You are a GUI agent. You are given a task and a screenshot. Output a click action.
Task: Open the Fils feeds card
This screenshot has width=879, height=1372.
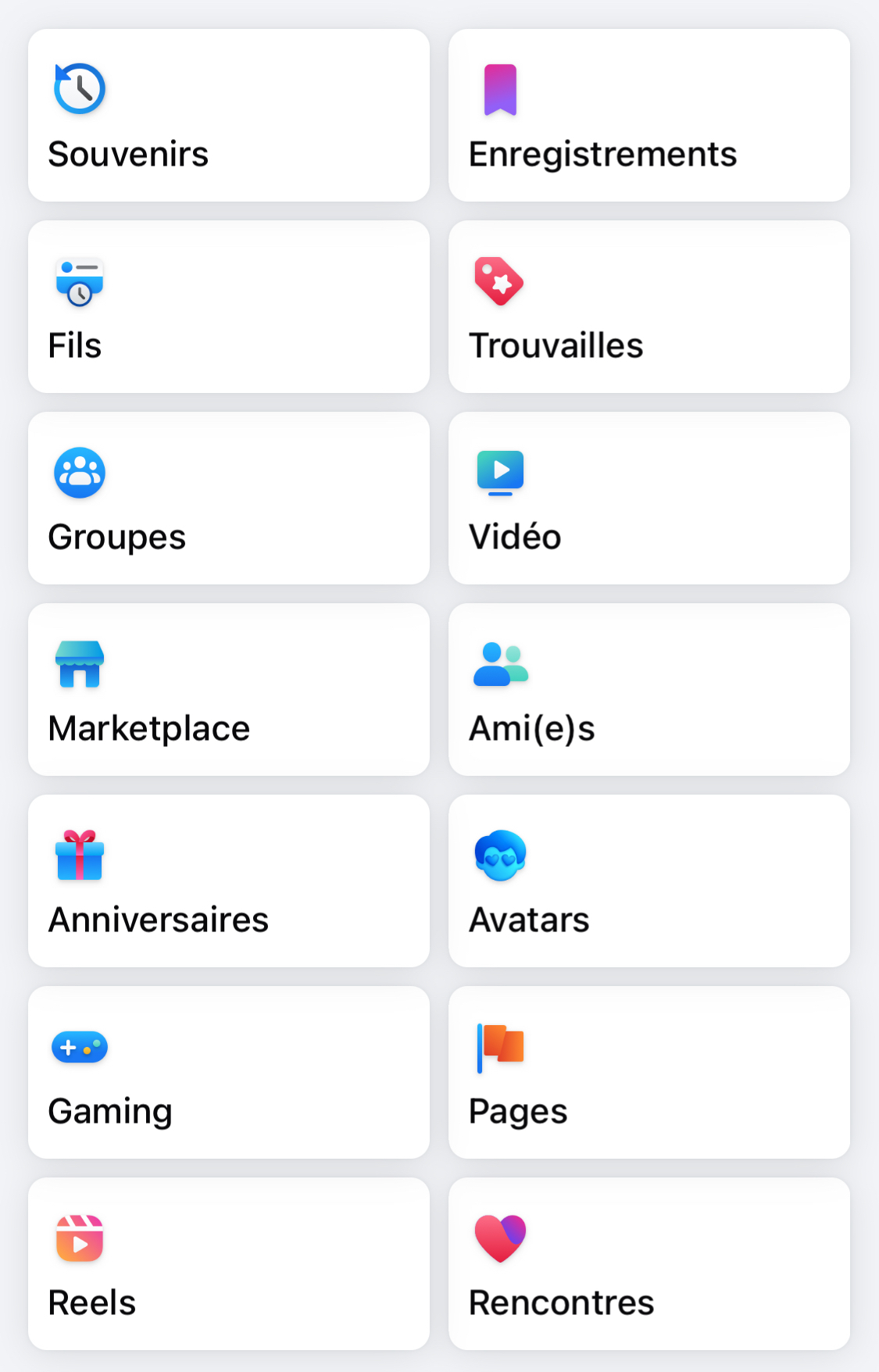pyautogui.click(x=228, y=307)
